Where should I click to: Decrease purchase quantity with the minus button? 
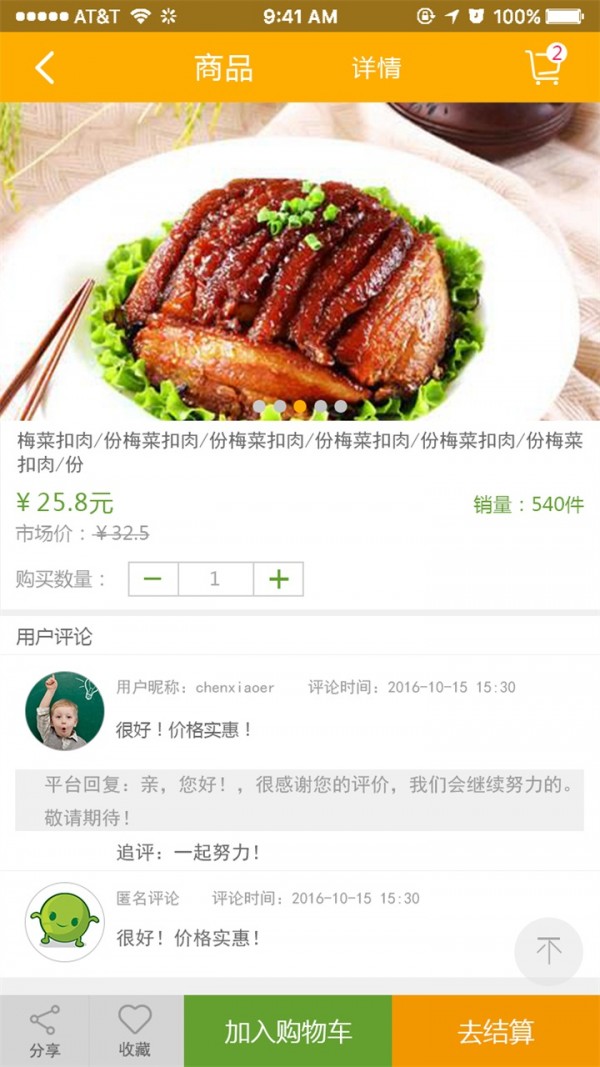153,579
